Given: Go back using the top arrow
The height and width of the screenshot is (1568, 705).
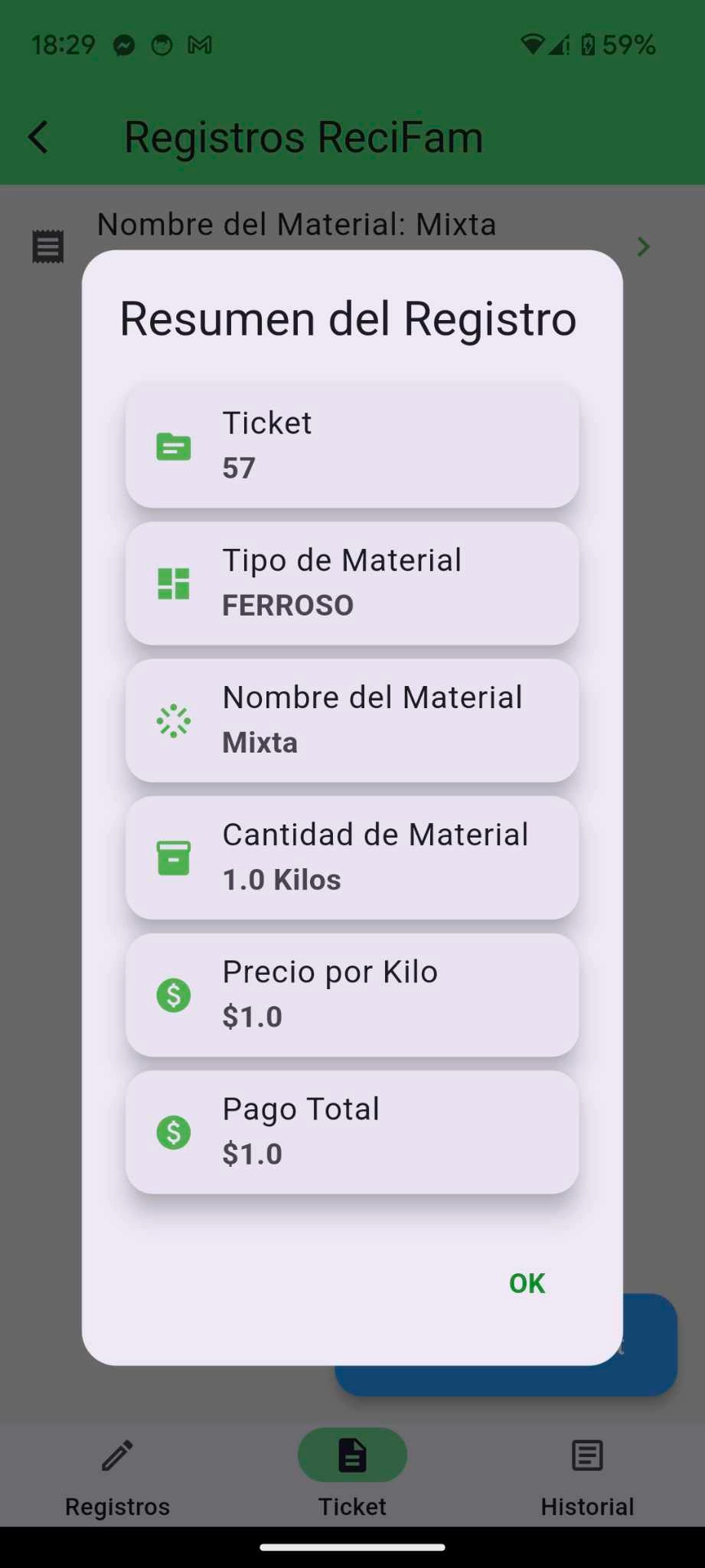Looking at the screenshot, I should [38, 138].
